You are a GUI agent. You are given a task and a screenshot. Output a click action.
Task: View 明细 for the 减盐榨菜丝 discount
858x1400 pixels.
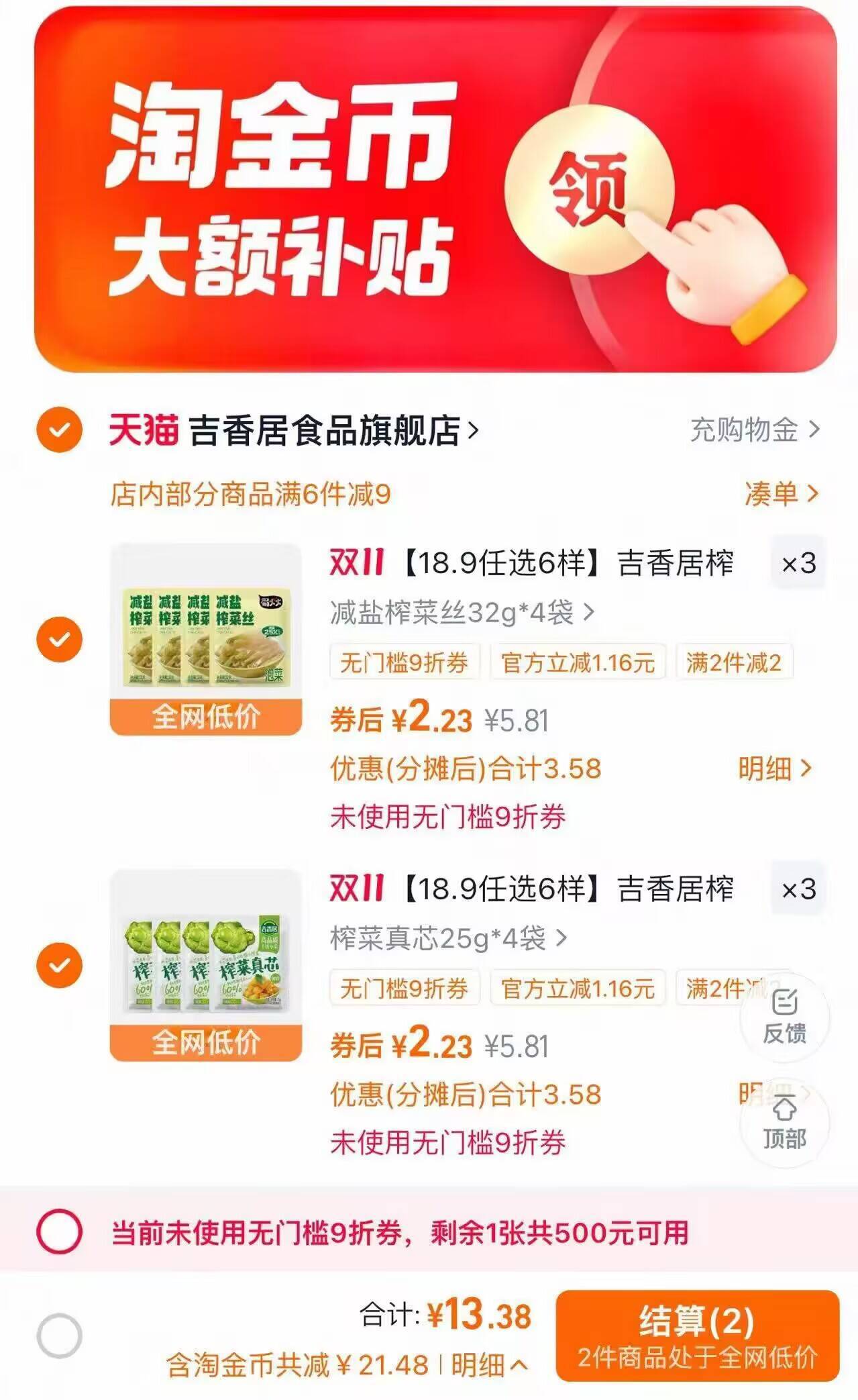click(x=774, y=768)
